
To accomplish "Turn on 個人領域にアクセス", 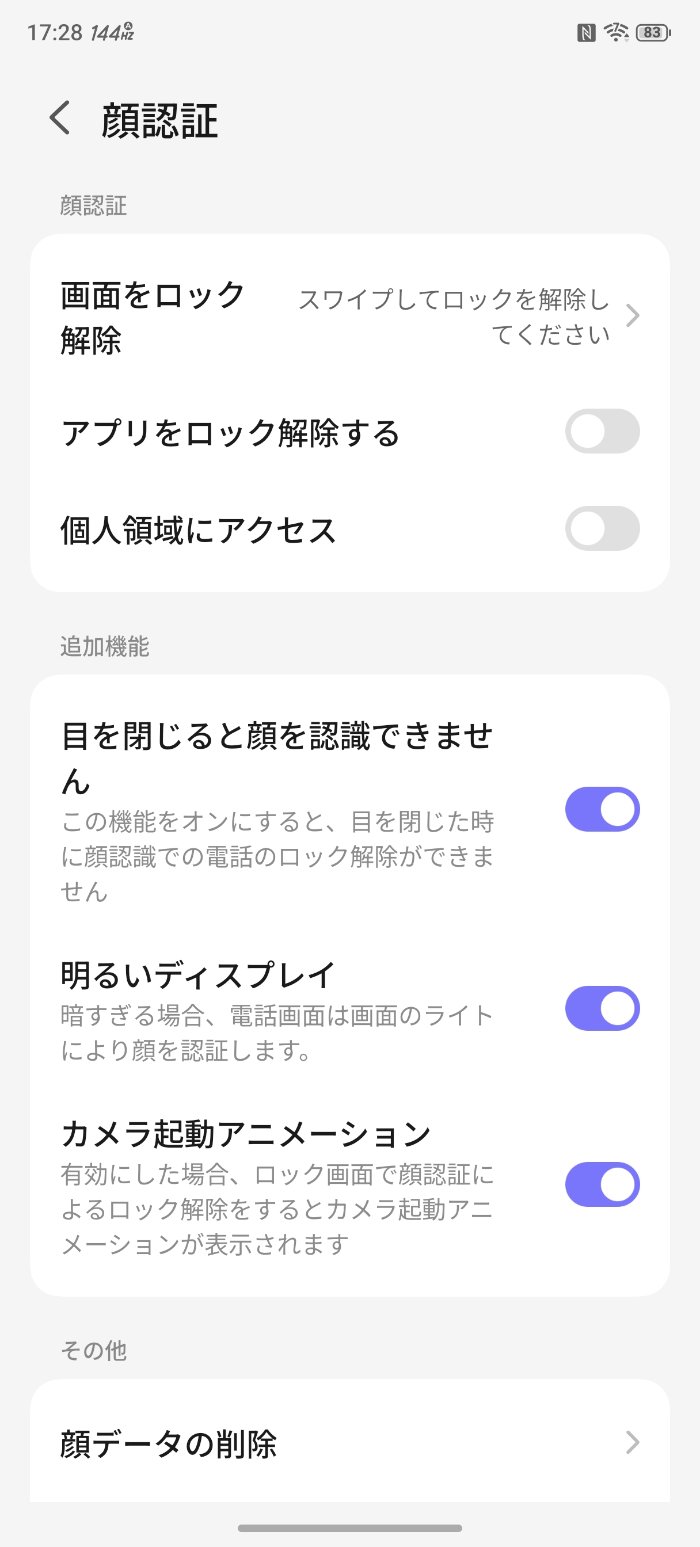I will click(x=602, y=529).
